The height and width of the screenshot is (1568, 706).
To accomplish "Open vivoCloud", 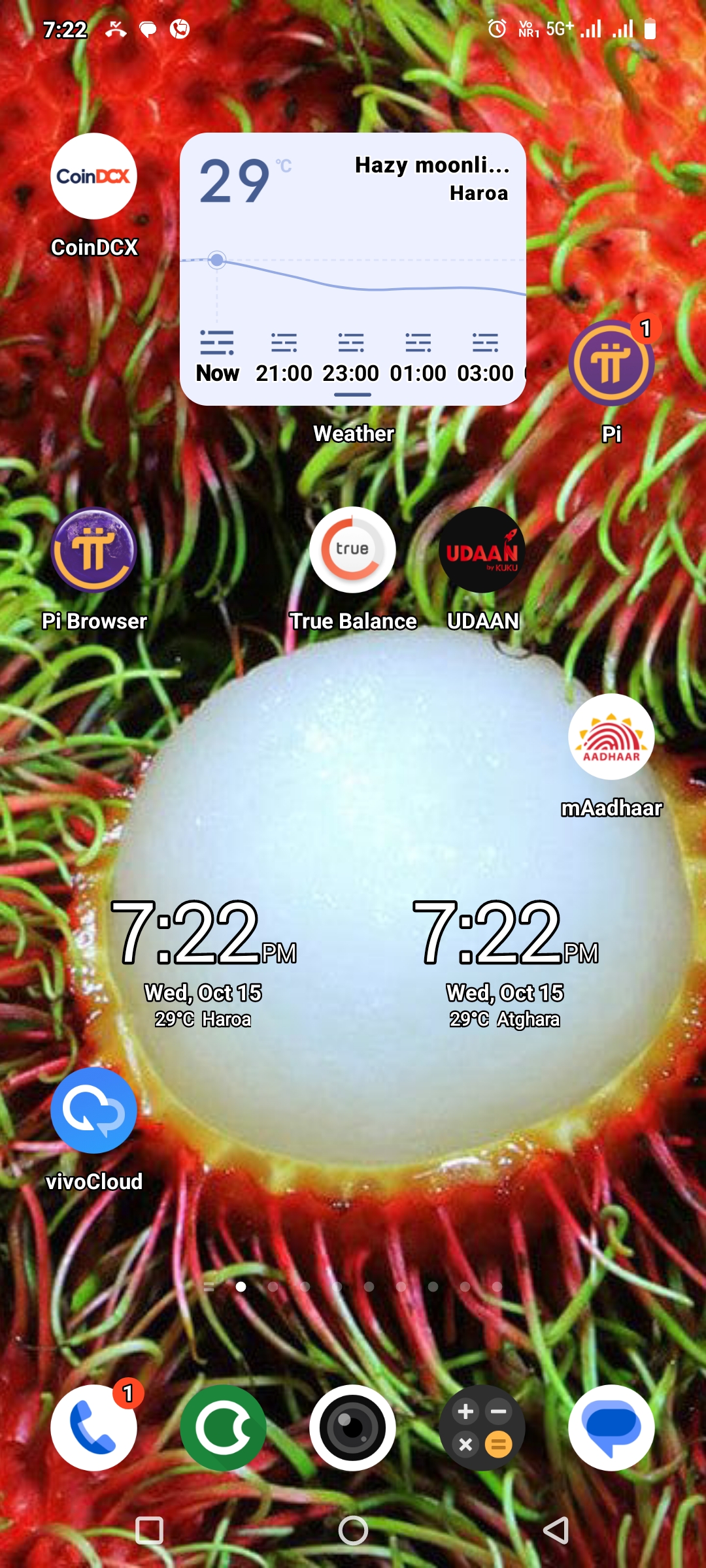I will coord(93,1111).
